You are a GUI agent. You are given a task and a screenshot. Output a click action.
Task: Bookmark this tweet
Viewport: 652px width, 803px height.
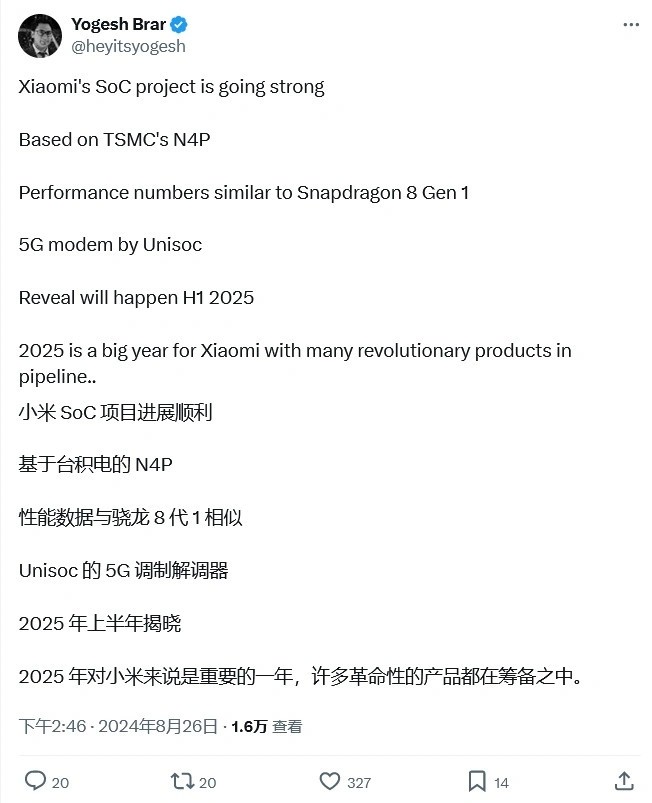(x=477, y=781)
